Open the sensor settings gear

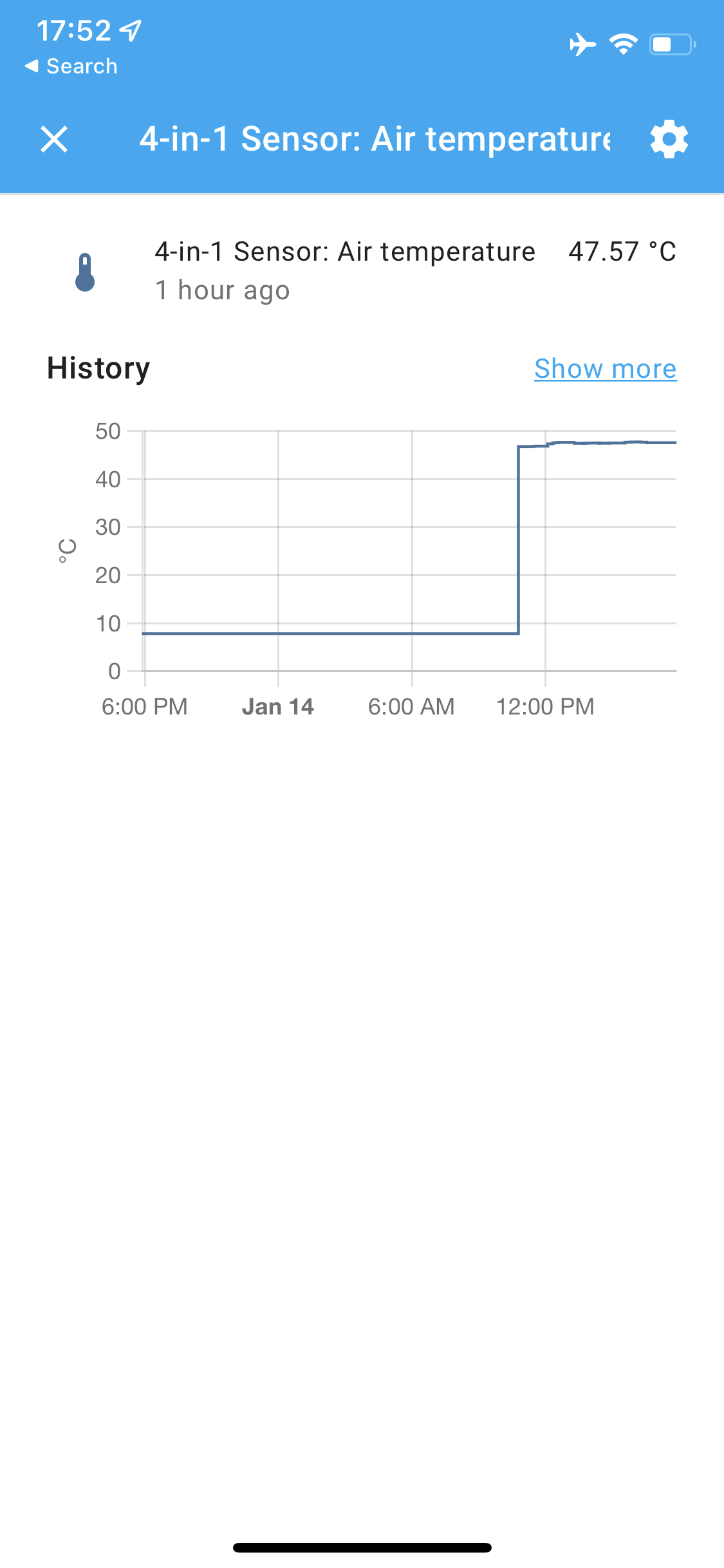(x=669, y=138)
